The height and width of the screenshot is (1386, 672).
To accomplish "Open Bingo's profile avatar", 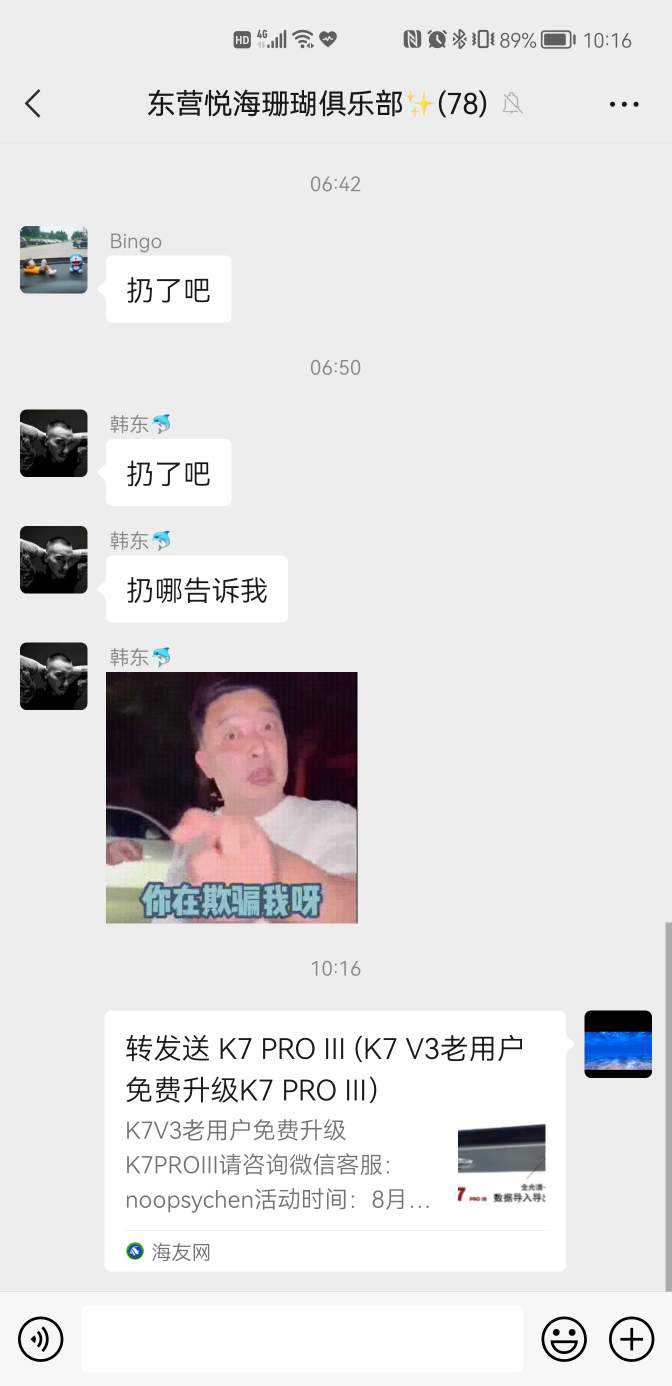I will click(54, 260).
